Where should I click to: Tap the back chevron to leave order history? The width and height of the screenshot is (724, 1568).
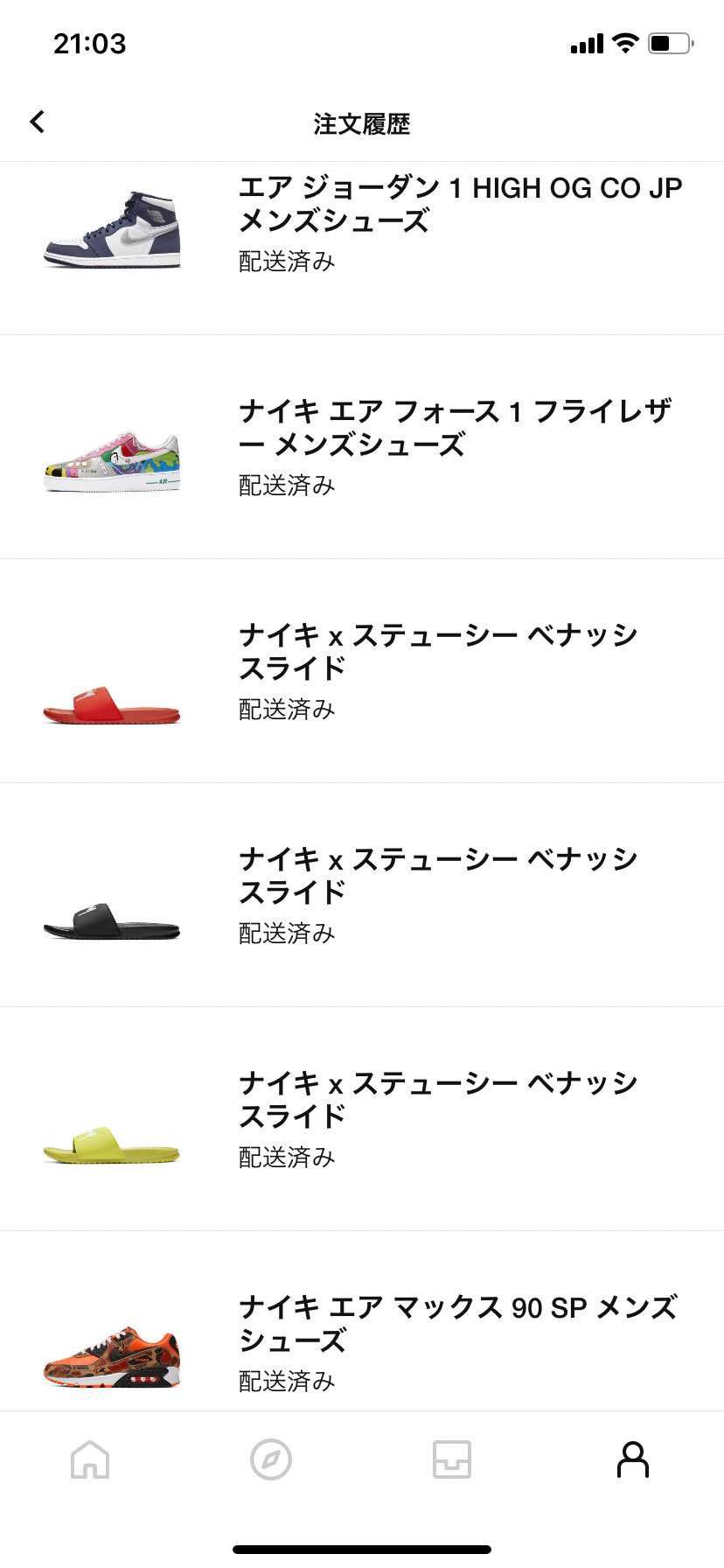tap(37, 122)
